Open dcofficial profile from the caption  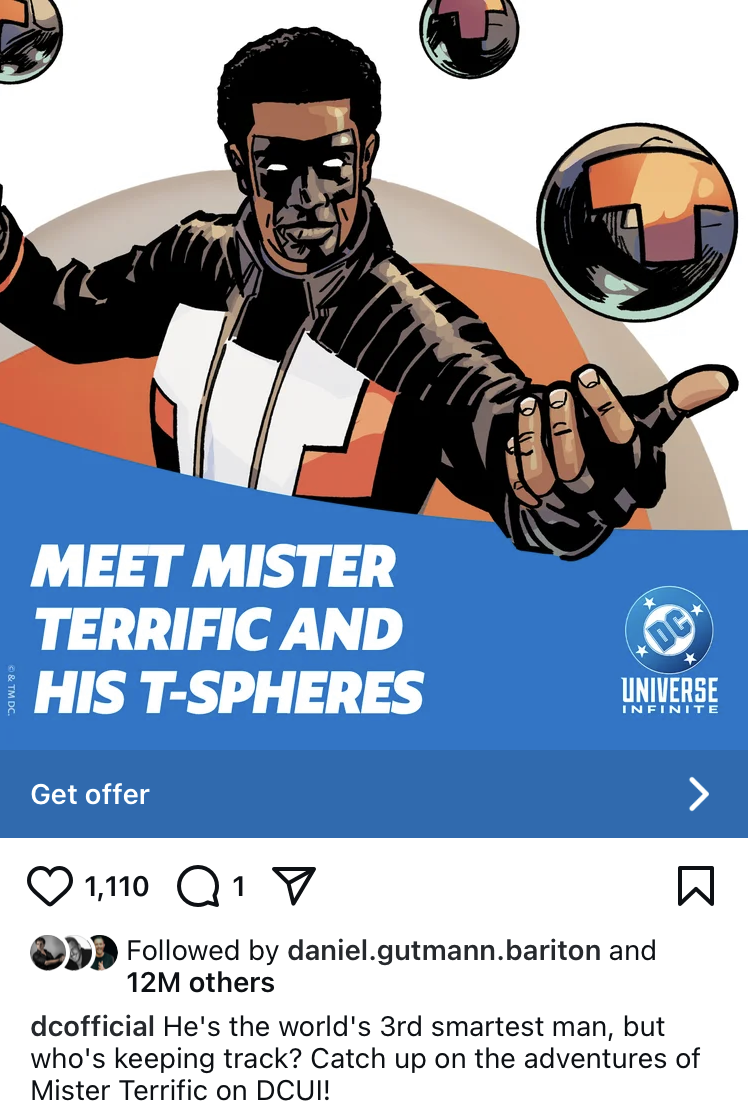pyautogui.click(x=92, y=1026)
